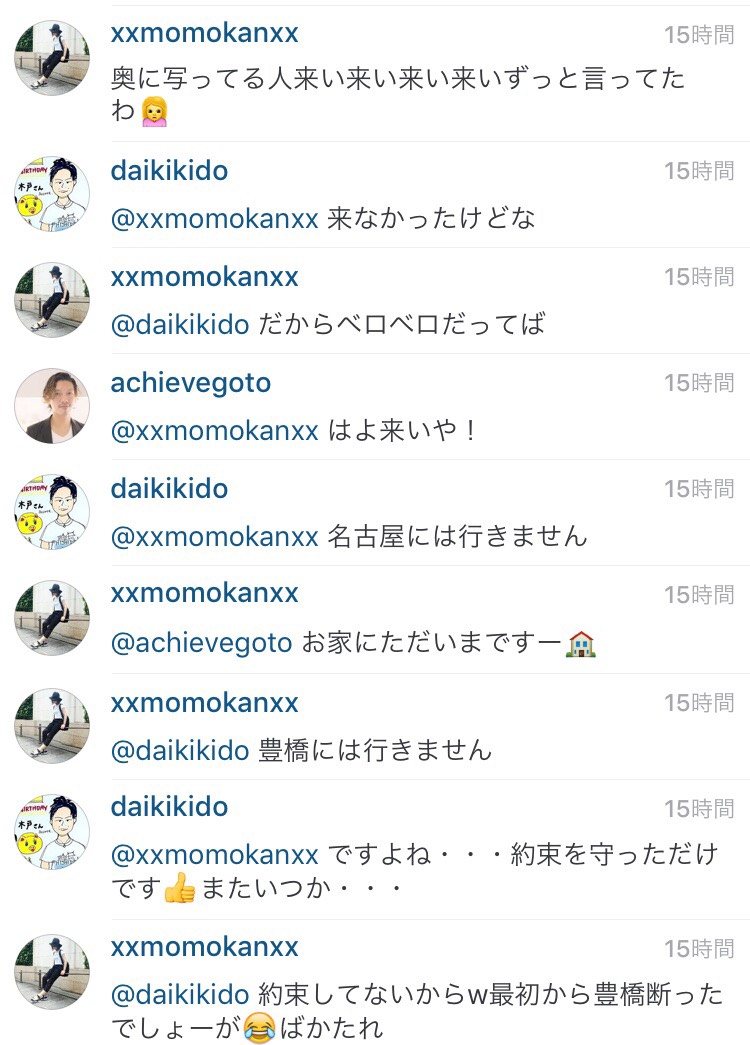750x1045 pixels.
Task: Tap achievegoto's profile photo
Action: 52,405
